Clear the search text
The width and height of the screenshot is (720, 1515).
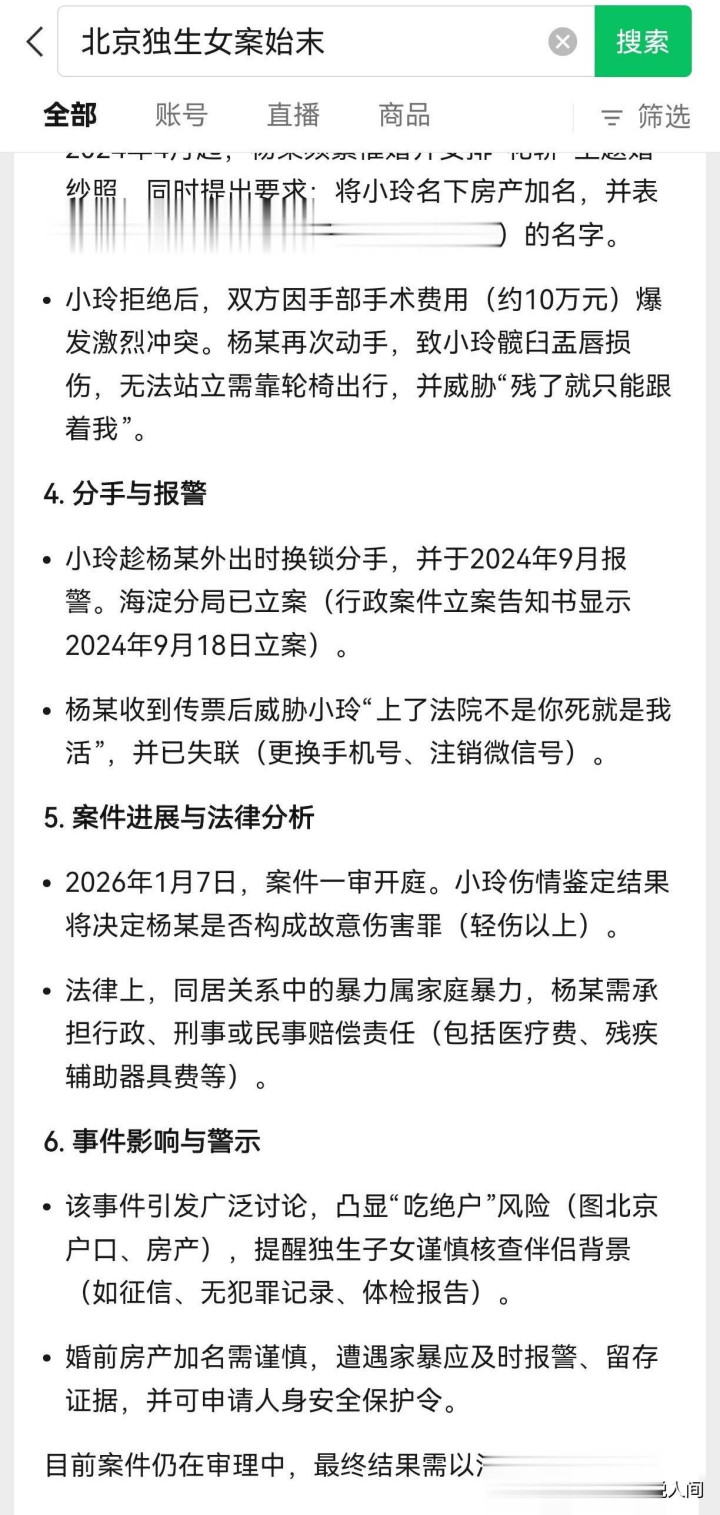pyautogui.click(x=563, y=42)
